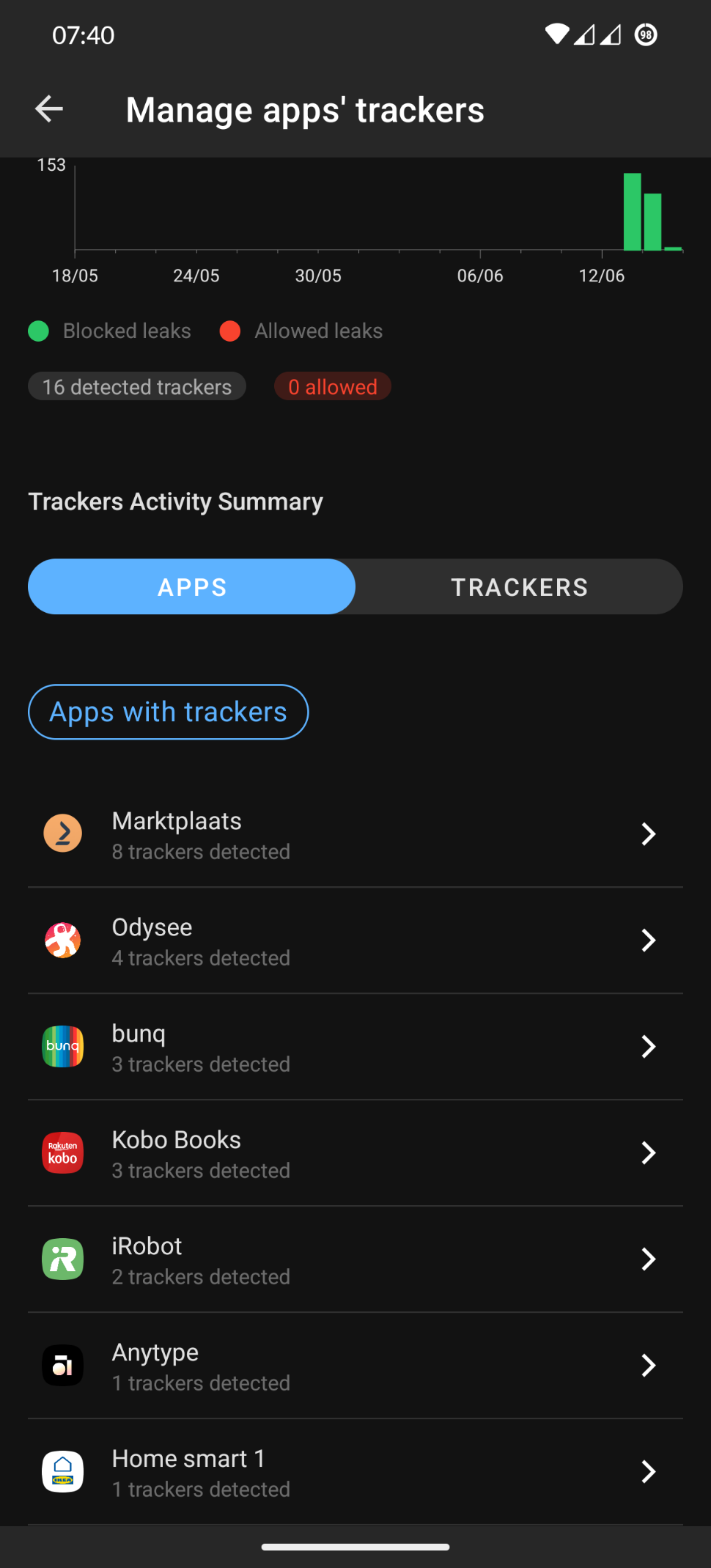Show Kobo Books tracker details

coord(355,1153)
